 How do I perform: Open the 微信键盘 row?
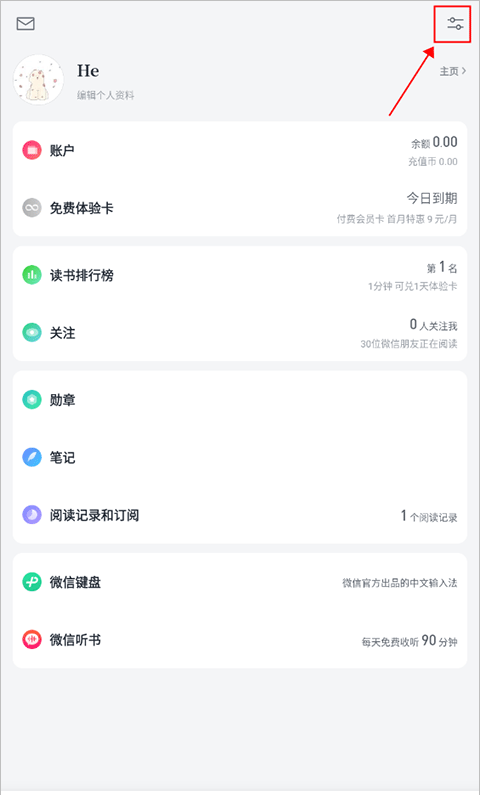click(240, 582)
